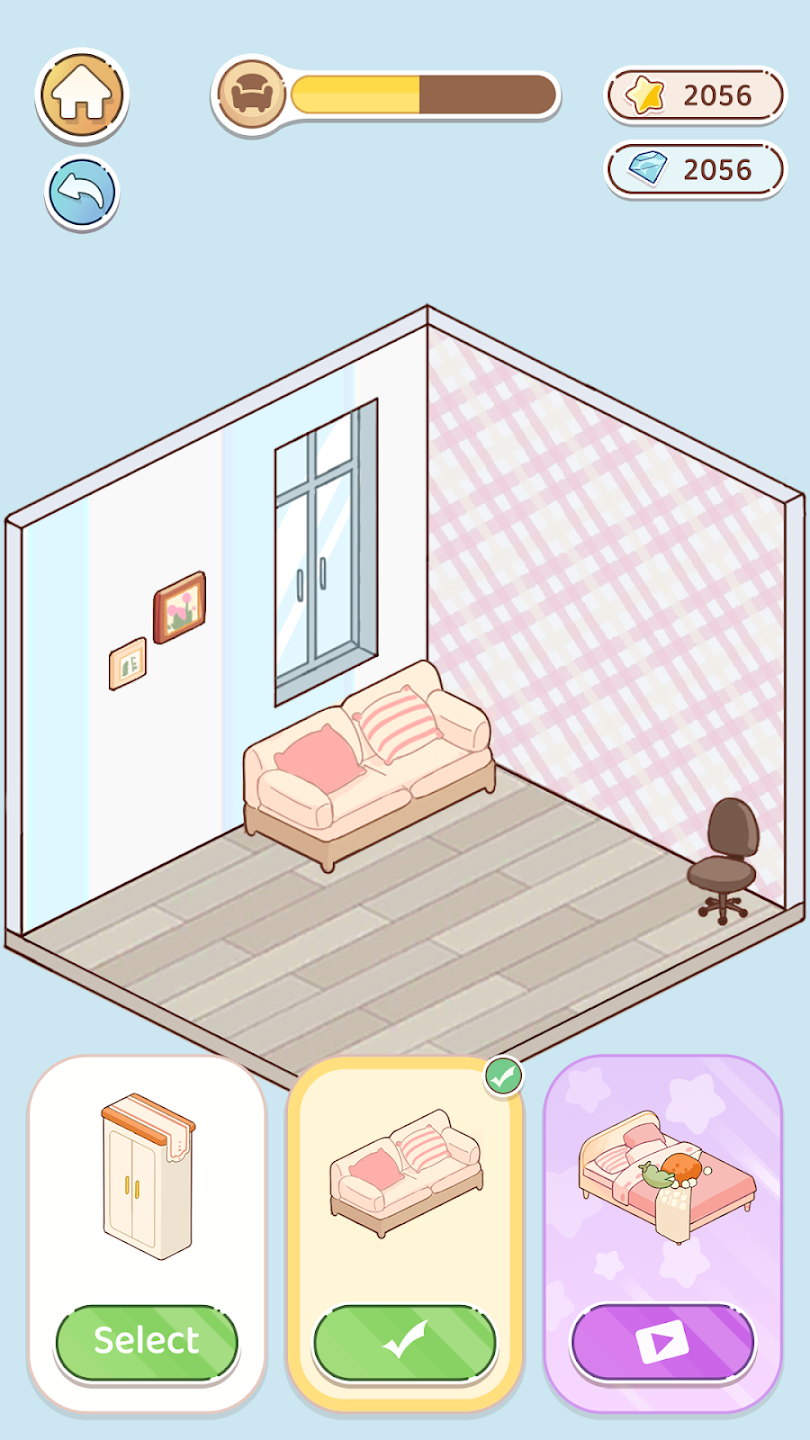Open the star currency counter

[696, 96]
